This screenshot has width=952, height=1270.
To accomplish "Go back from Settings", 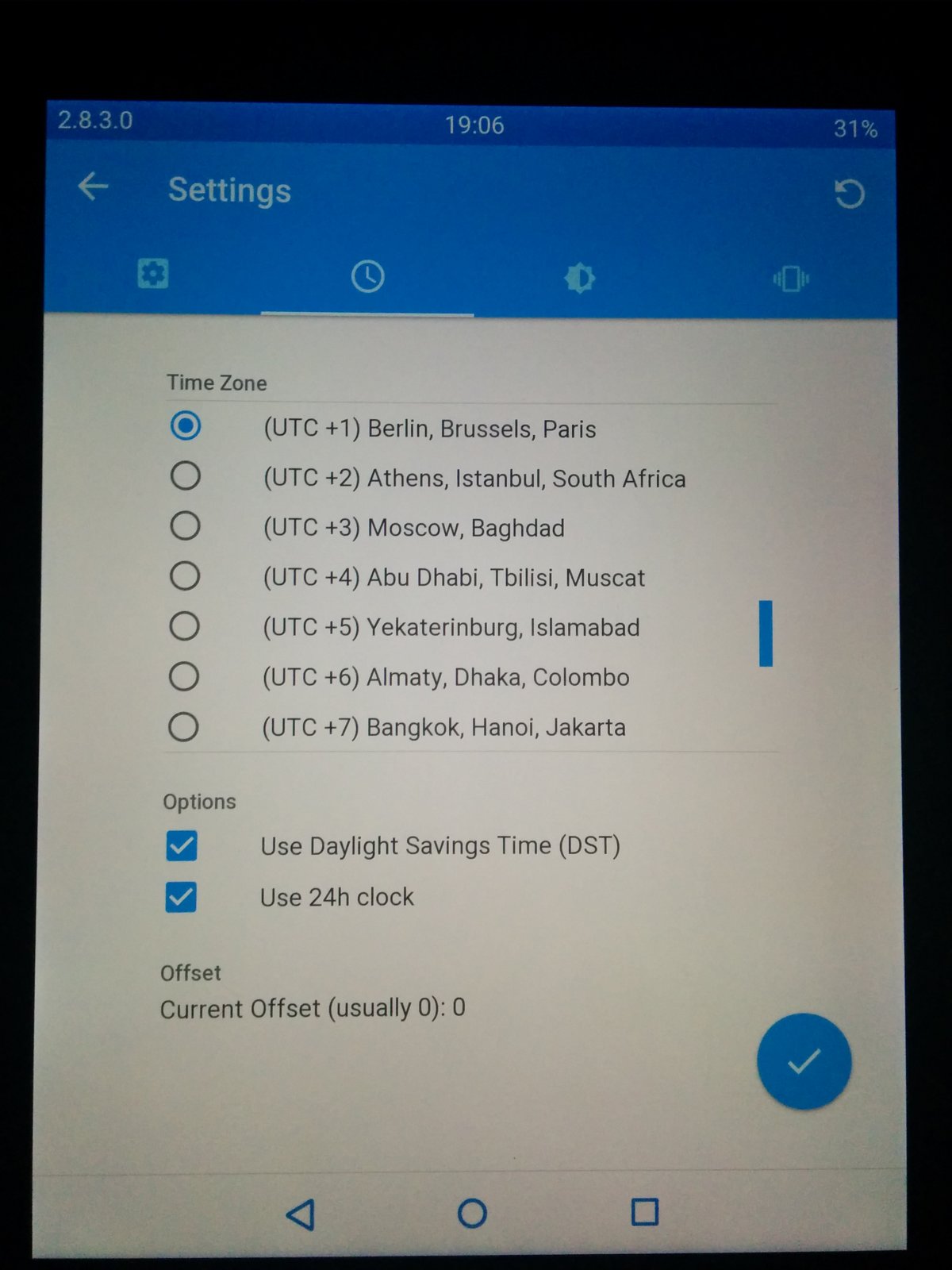I will pyautogui.click(x=93, y=187).
